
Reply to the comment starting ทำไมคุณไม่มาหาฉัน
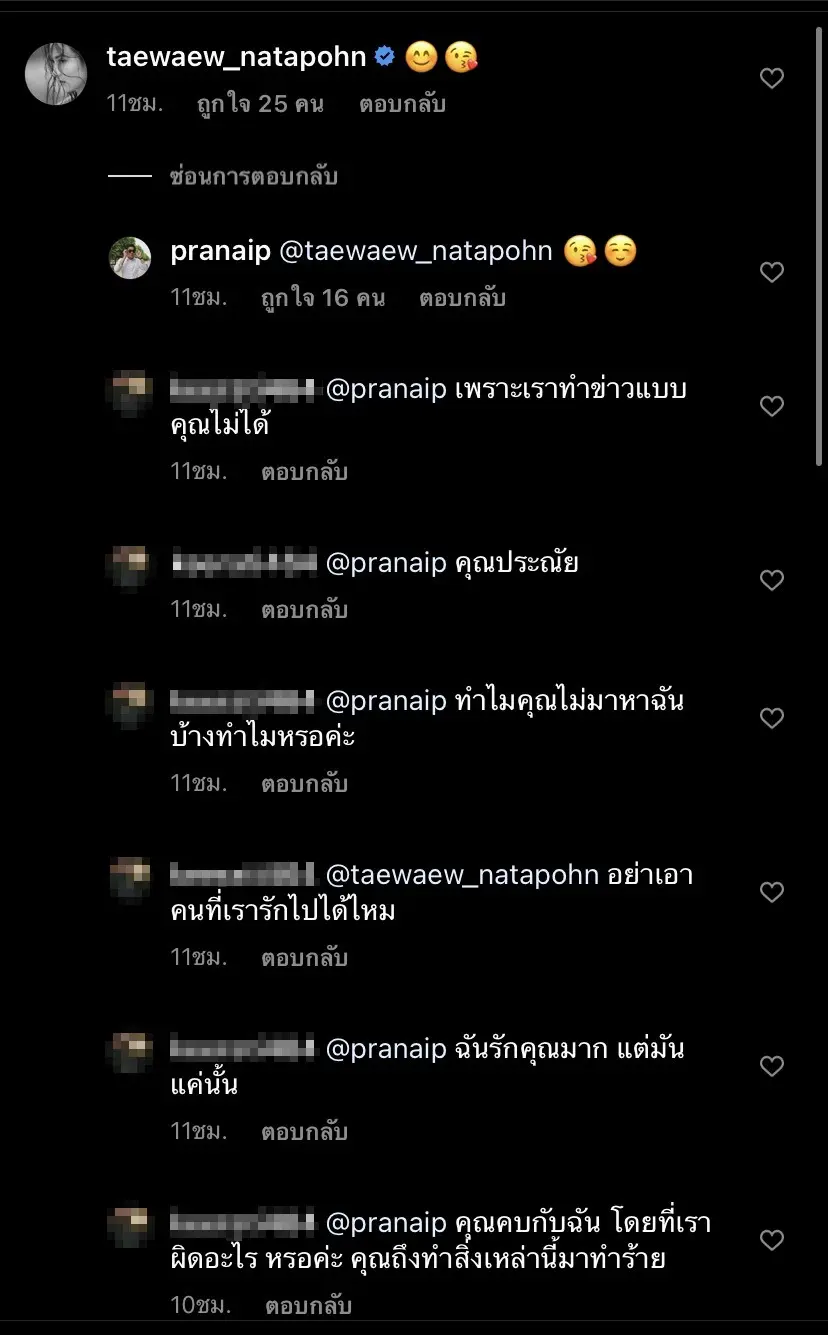tap(304, 783)
